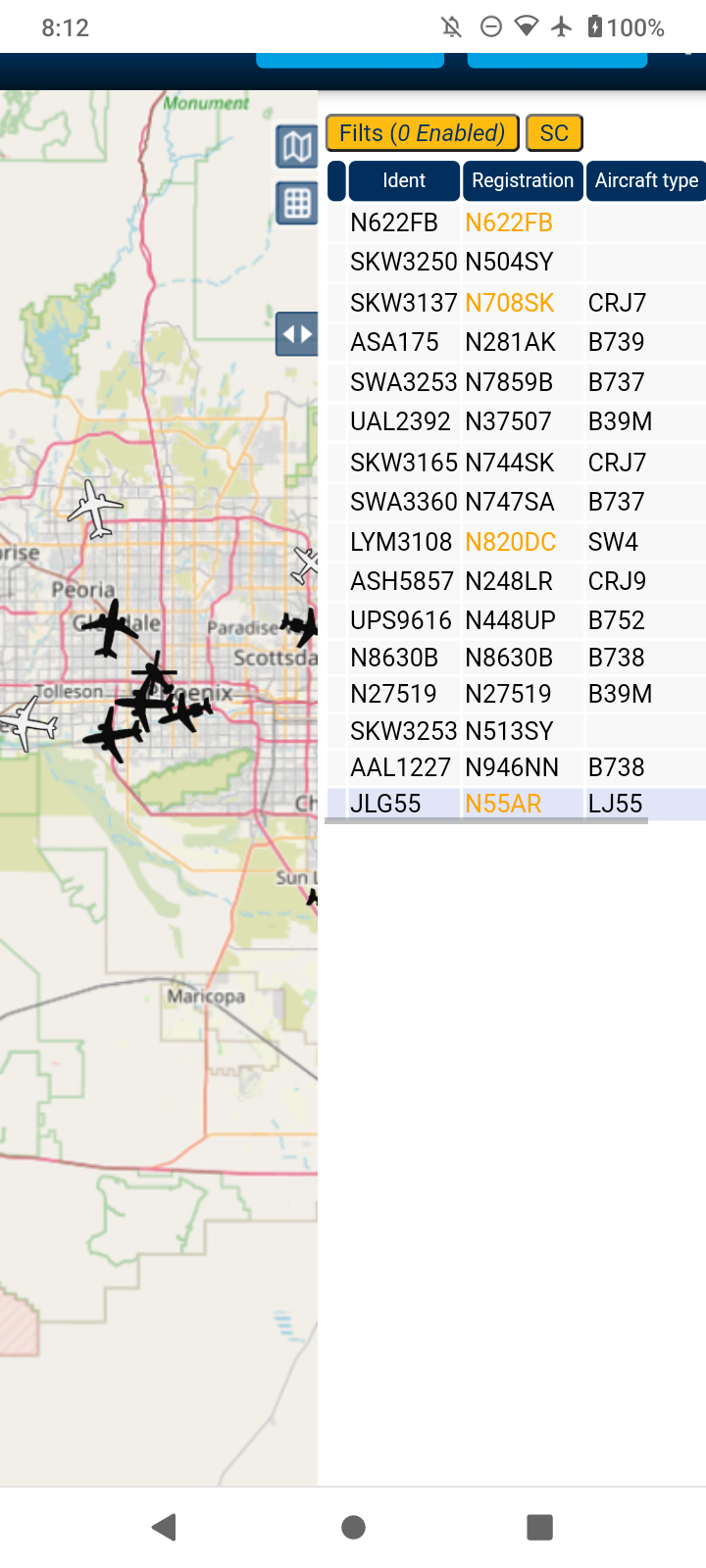Sort table by Registration column
Screen dimensions: 706x1568
pyautogui.click(x=523, y=180)
